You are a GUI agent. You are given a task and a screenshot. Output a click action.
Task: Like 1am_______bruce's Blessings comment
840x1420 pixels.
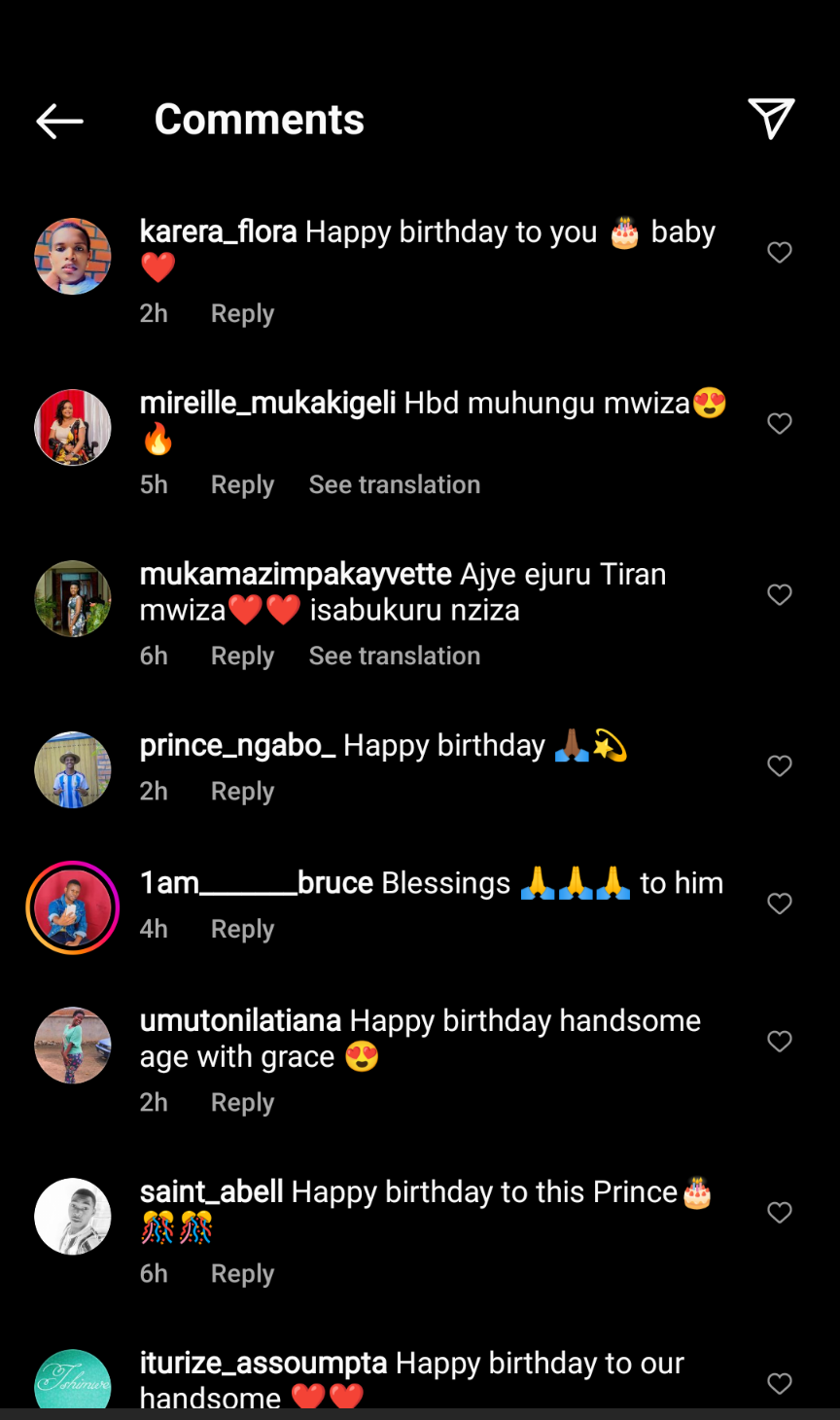point(780,905)
